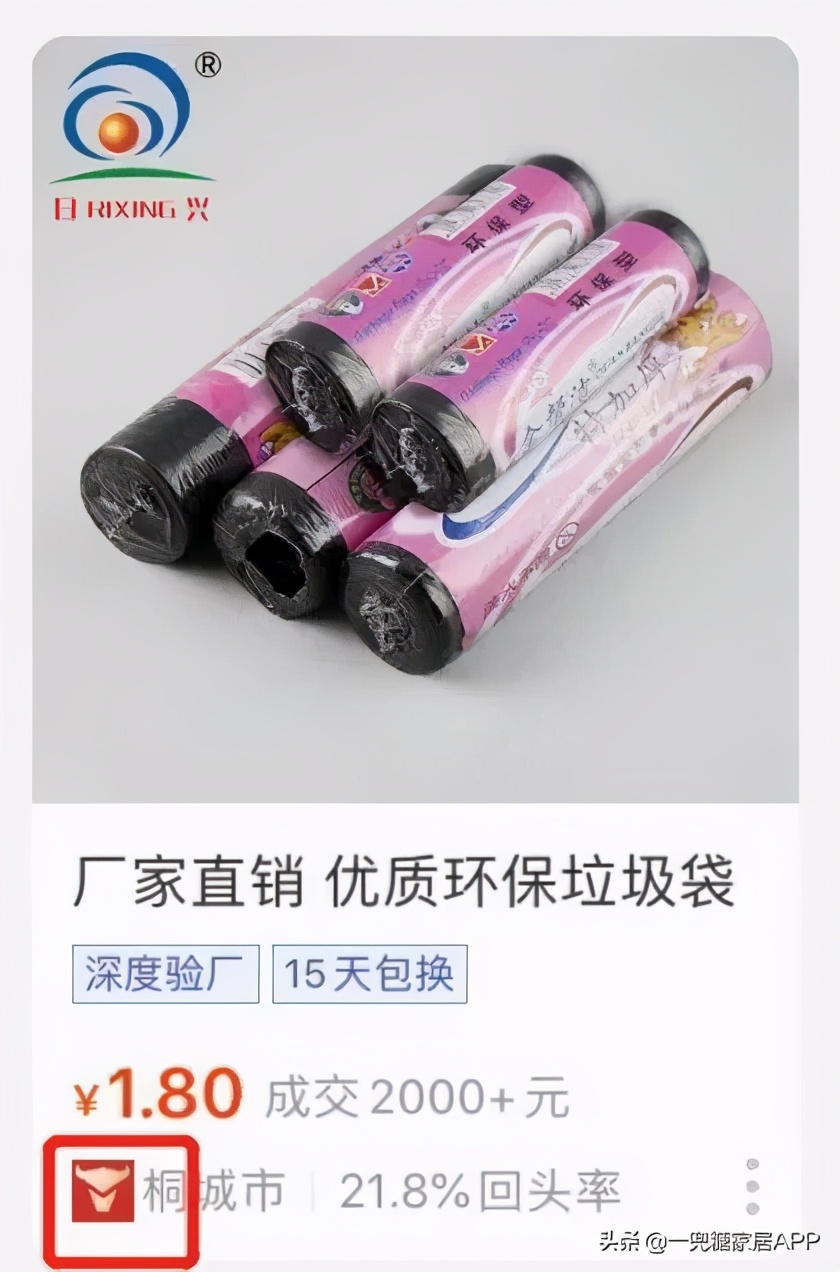Open the 厂家直销 优质环保垃圾袋 product card

[403, 882]
